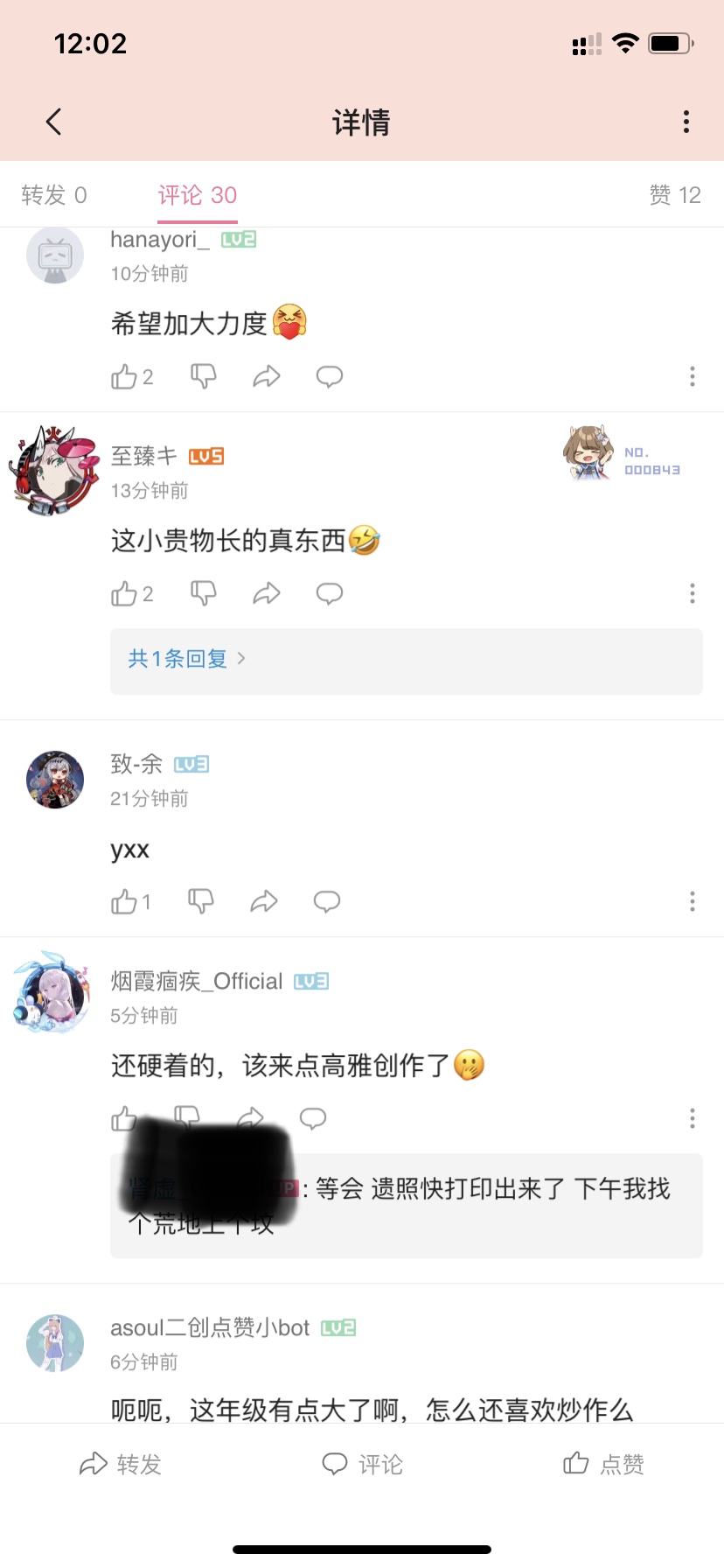
Task: Open more options for 致-余's comment
Action: pyautogui.click(x=692, y=901)
